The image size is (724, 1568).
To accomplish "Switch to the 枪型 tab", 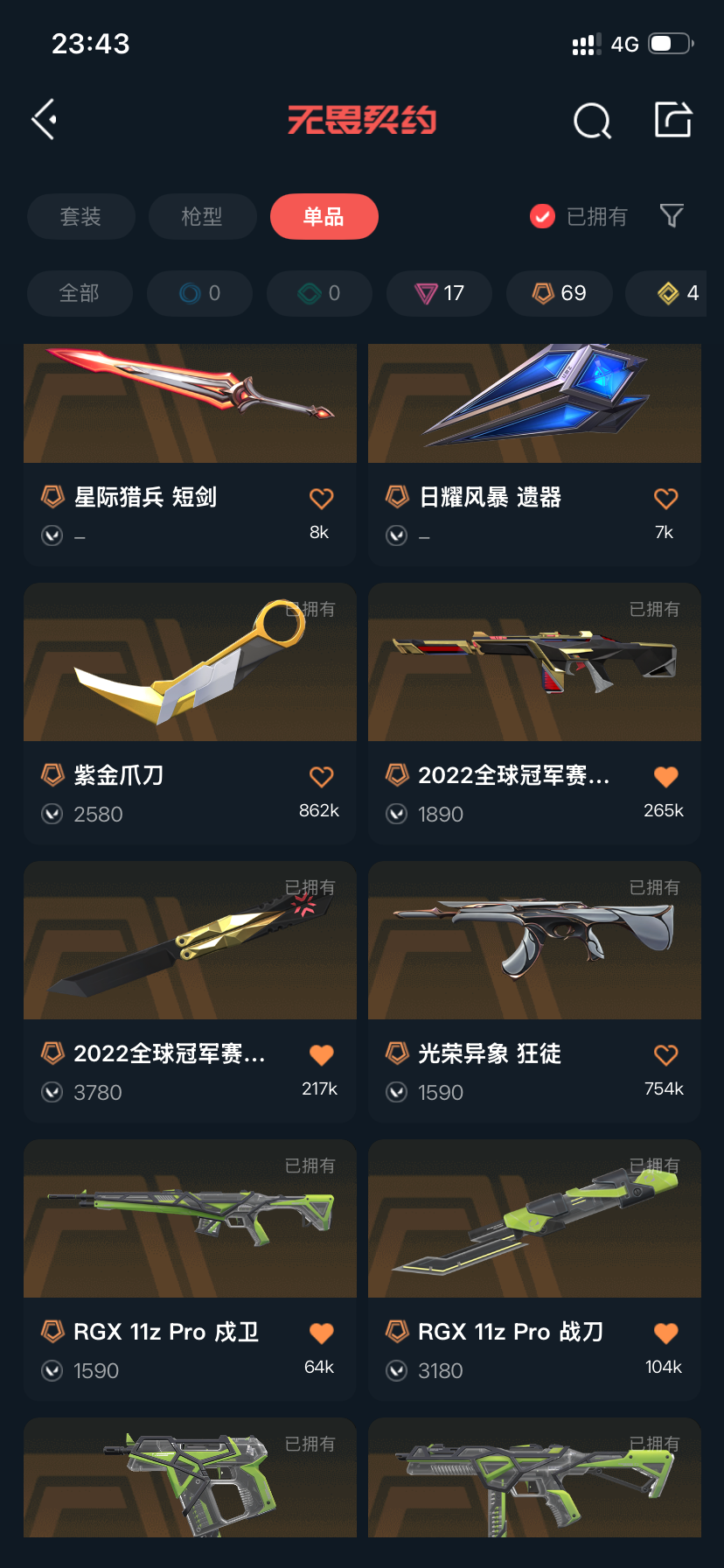I will tap(202, 216).
